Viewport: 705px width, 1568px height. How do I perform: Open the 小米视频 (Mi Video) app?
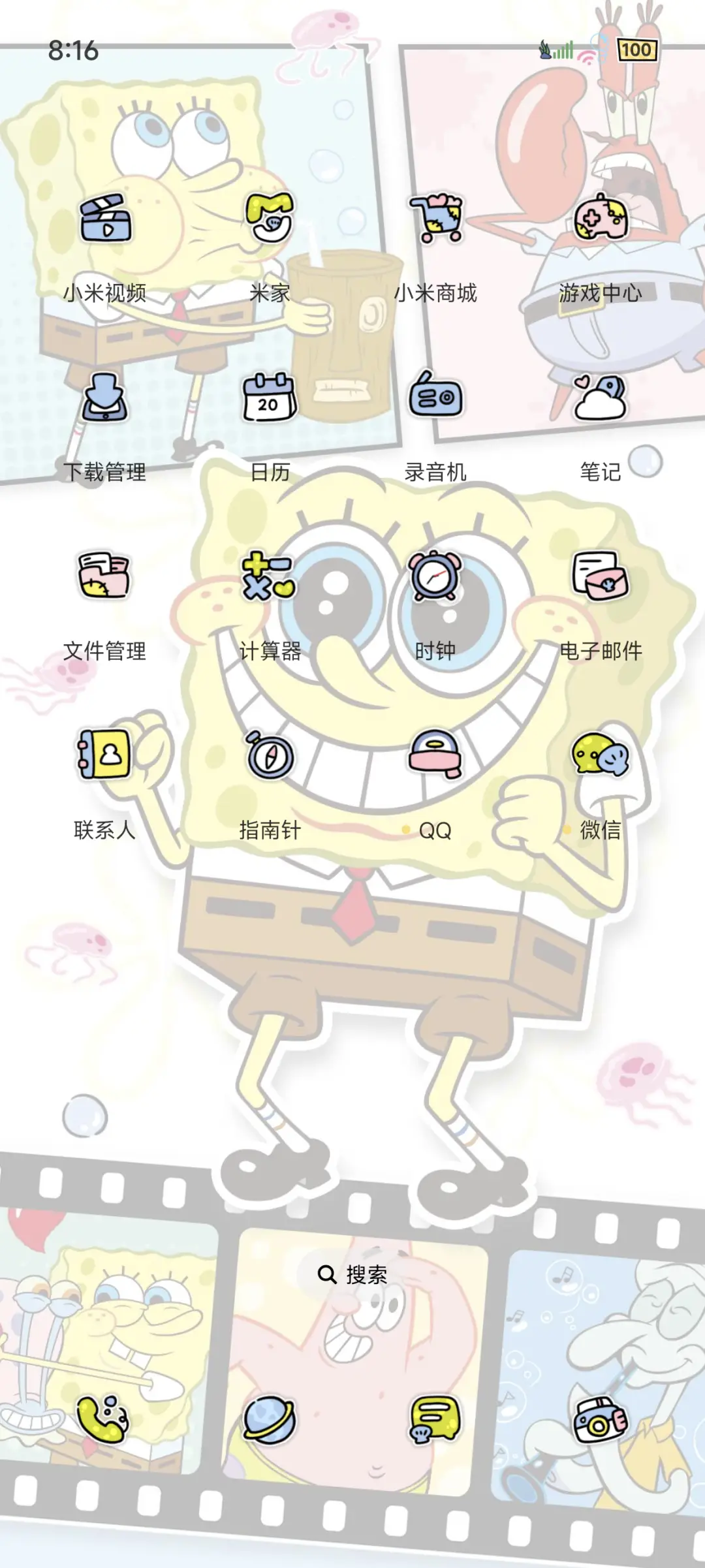[106, 222]
